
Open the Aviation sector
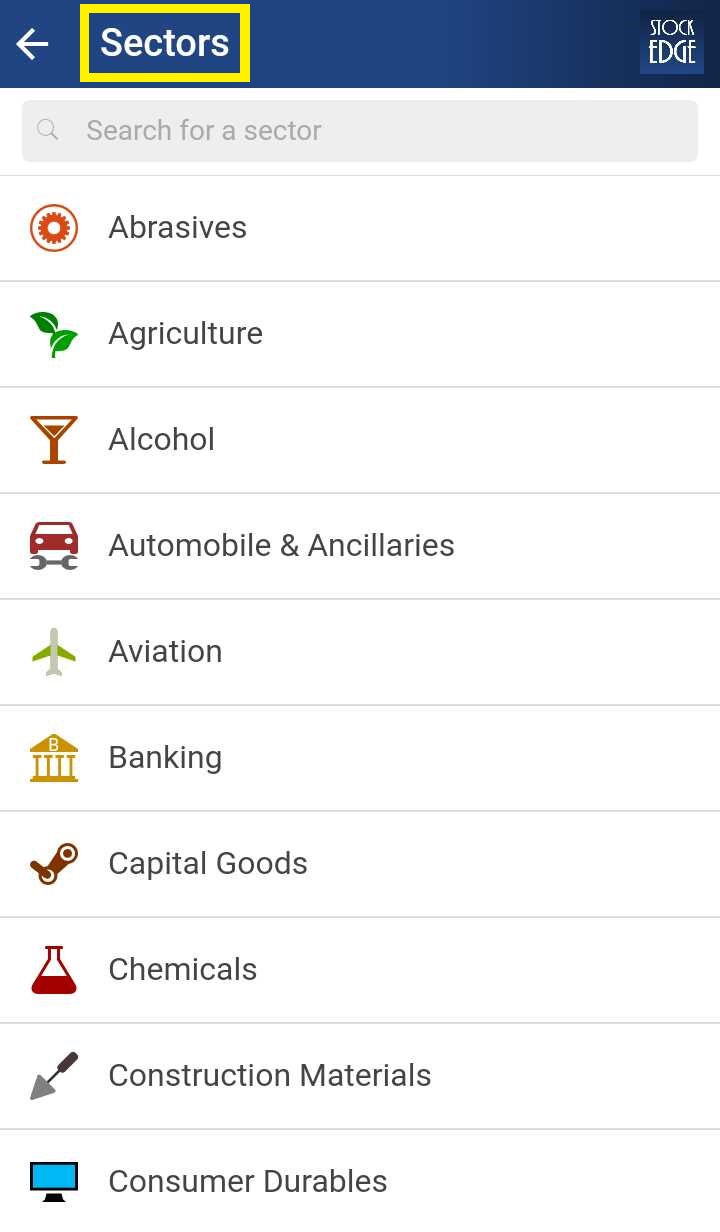point(360,652)
